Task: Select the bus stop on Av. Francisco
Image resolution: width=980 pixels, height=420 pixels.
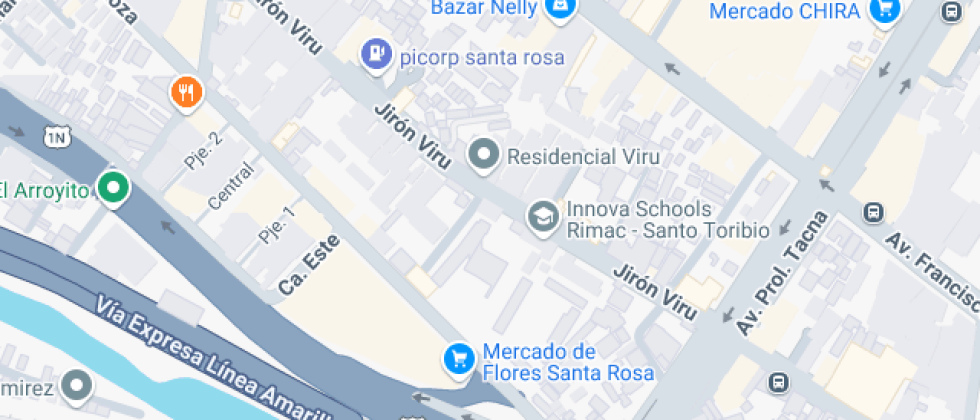Action: [x=874, y=212]
